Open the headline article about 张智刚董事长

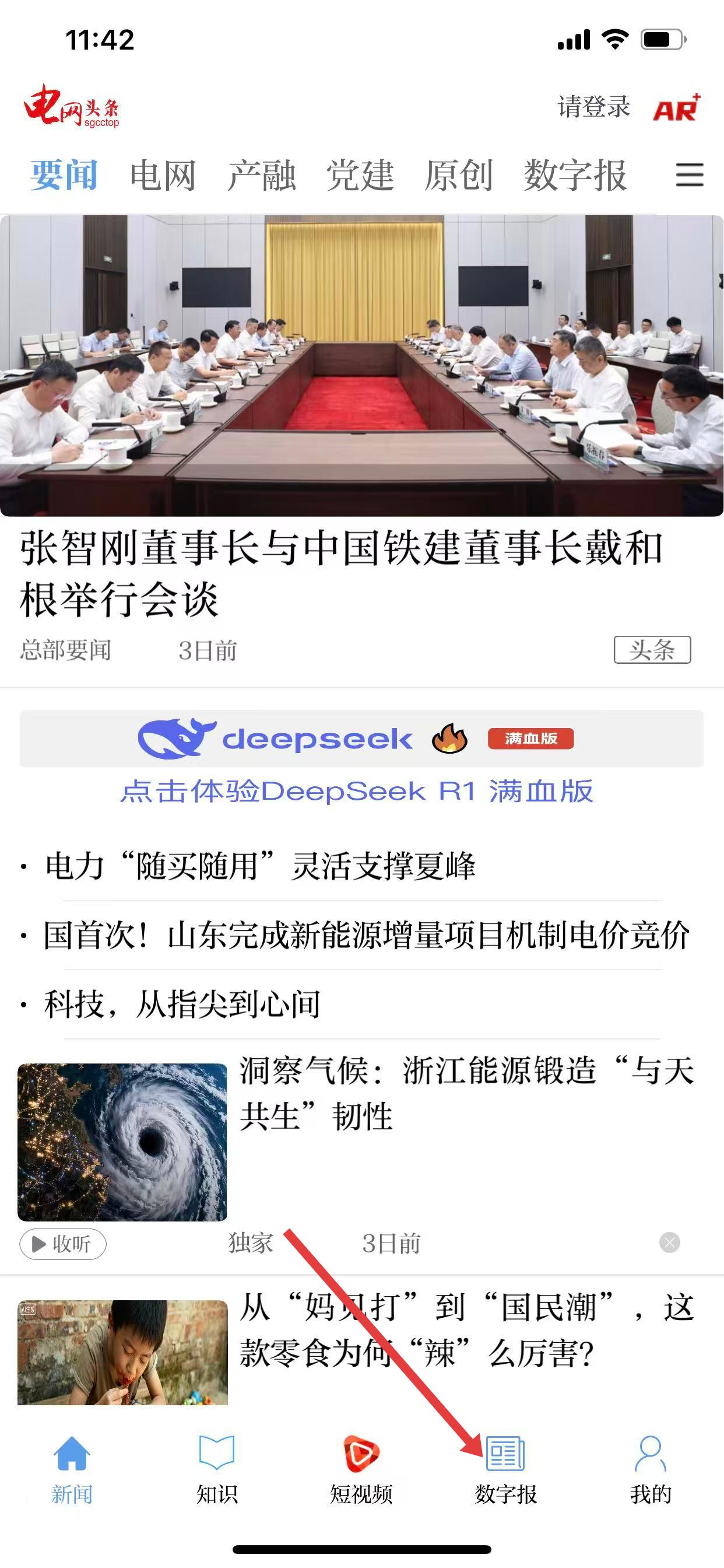click(x=340, y=572)
